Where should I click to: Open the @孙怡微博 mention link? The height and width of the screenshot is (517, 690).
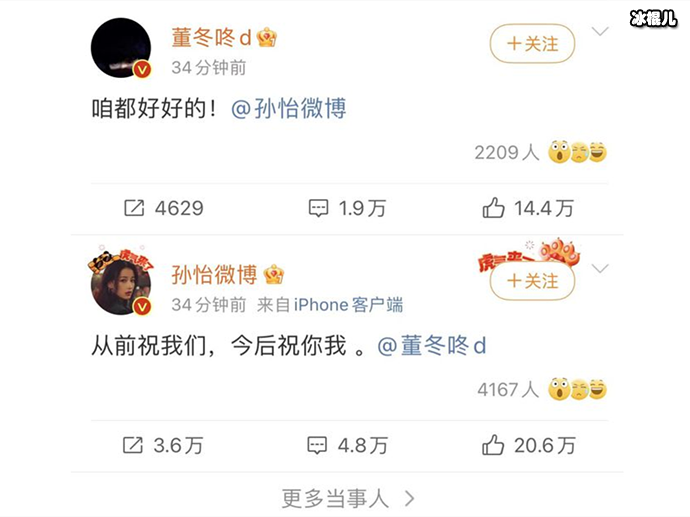coord(289,108)
